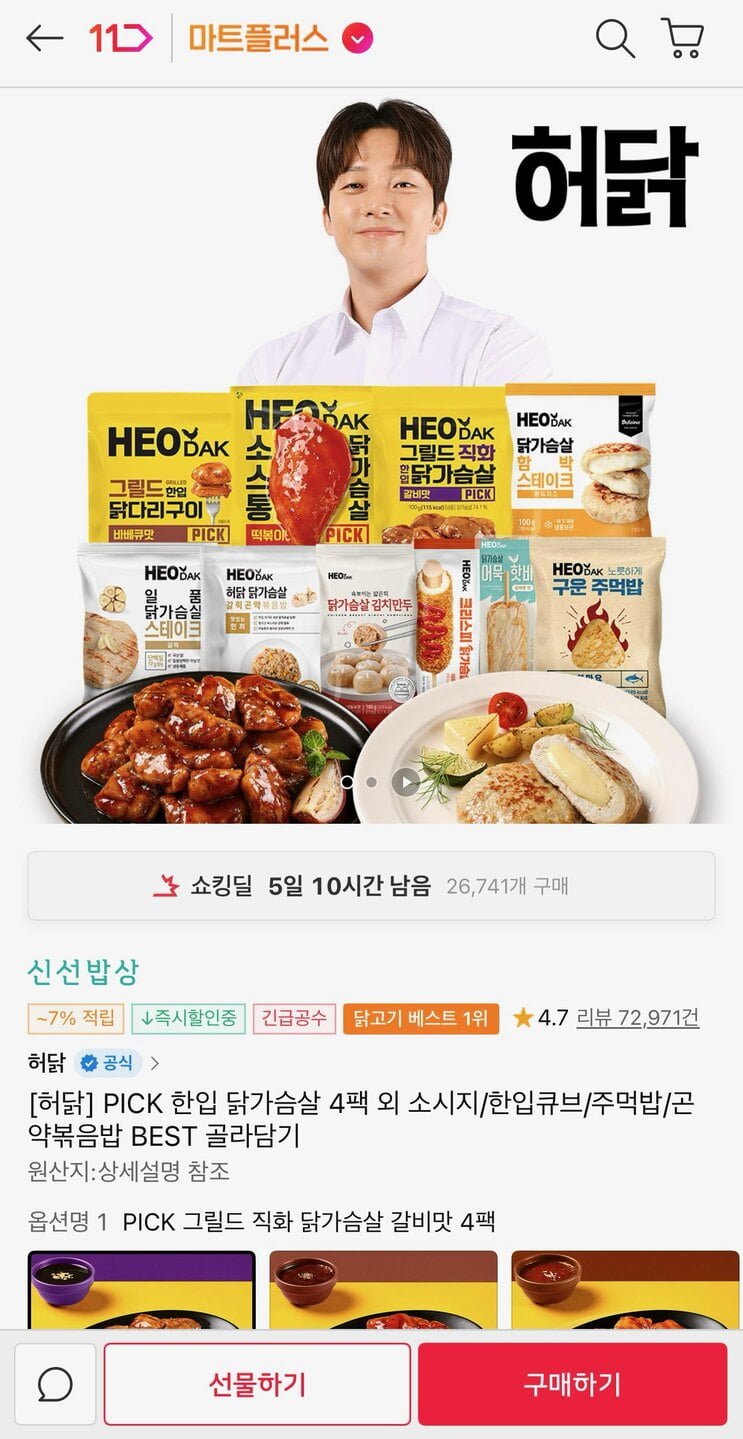Open the search icon
Viewport: 743px width, 1439px height.
pos(614,39)
